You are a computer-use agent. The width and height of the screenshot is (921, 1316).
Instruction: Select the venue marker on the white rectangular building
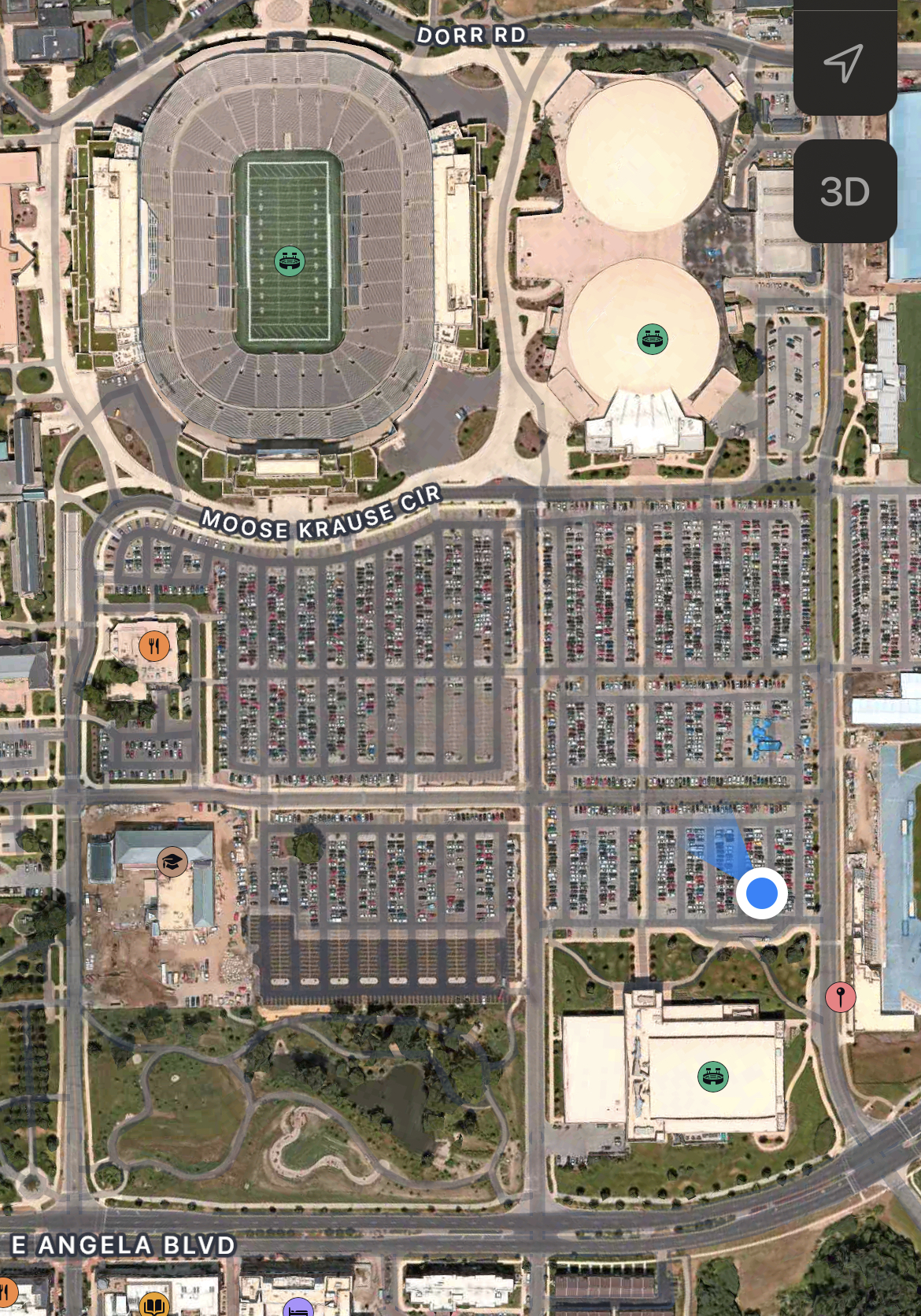point(712,1076)
